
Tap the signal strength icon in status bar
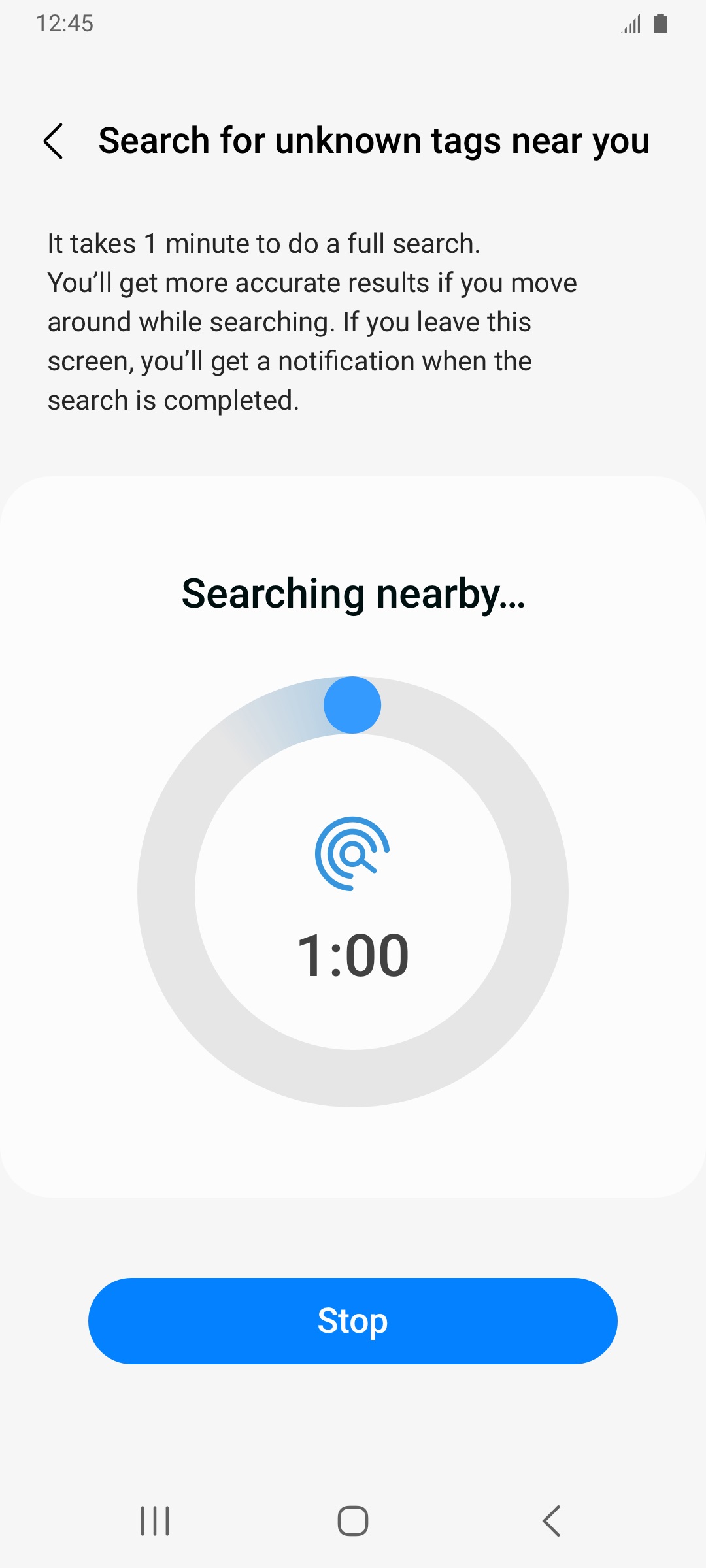630,24
